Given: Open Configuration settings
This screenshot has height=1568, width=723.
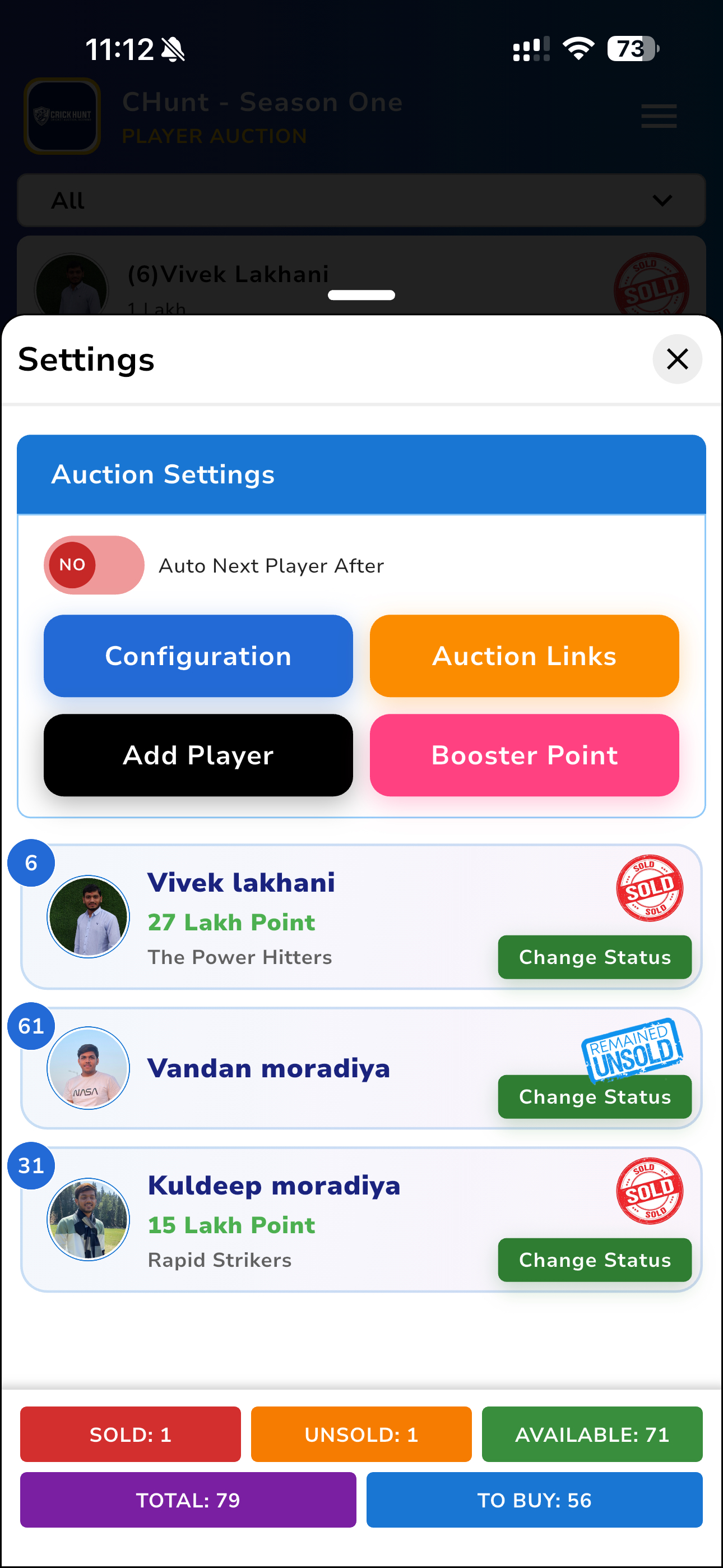Looking at the screenshot, I should click(x=198, y=656).
